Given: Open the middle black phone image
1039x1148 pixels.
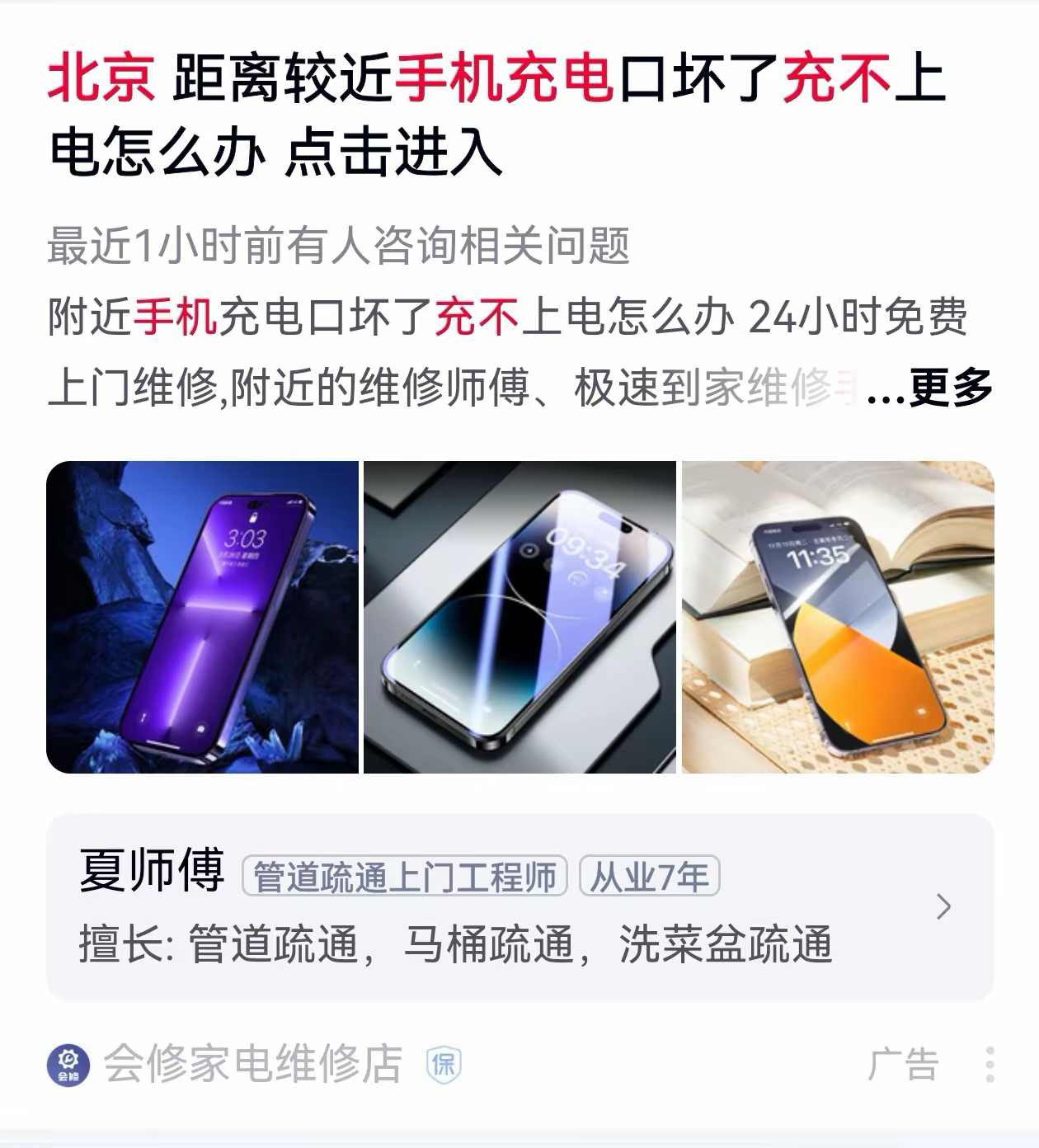Looking at the screenshot, I should tap(519, 617).
